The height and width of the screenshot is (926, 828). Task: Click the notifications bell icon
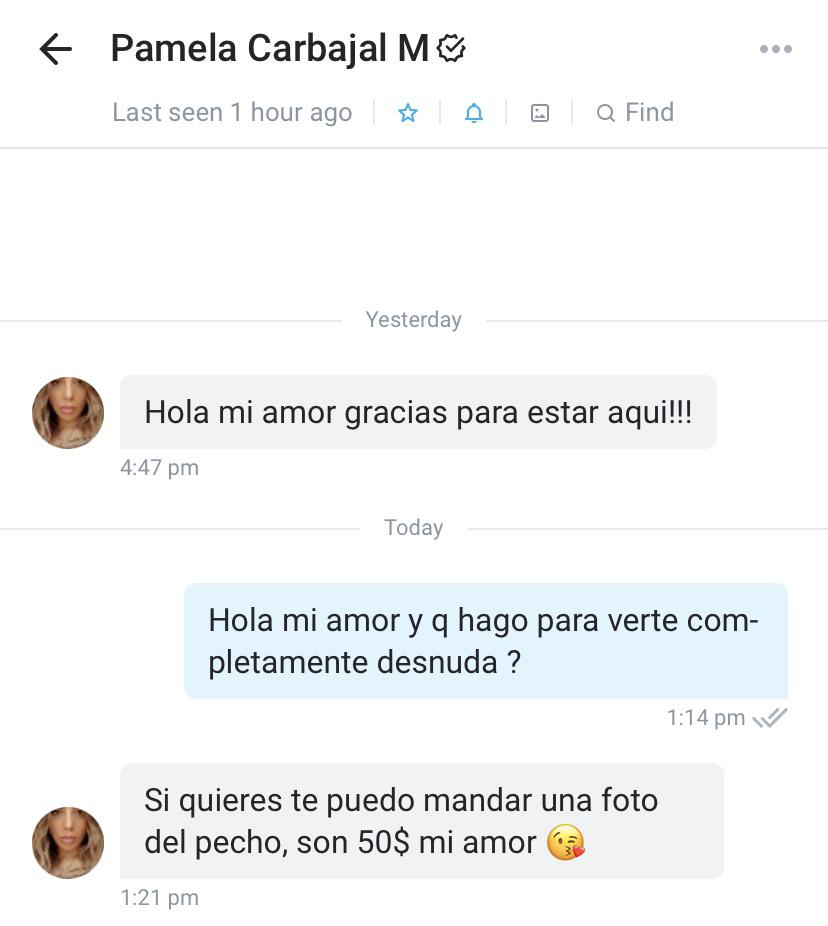(x=473, y=113)
